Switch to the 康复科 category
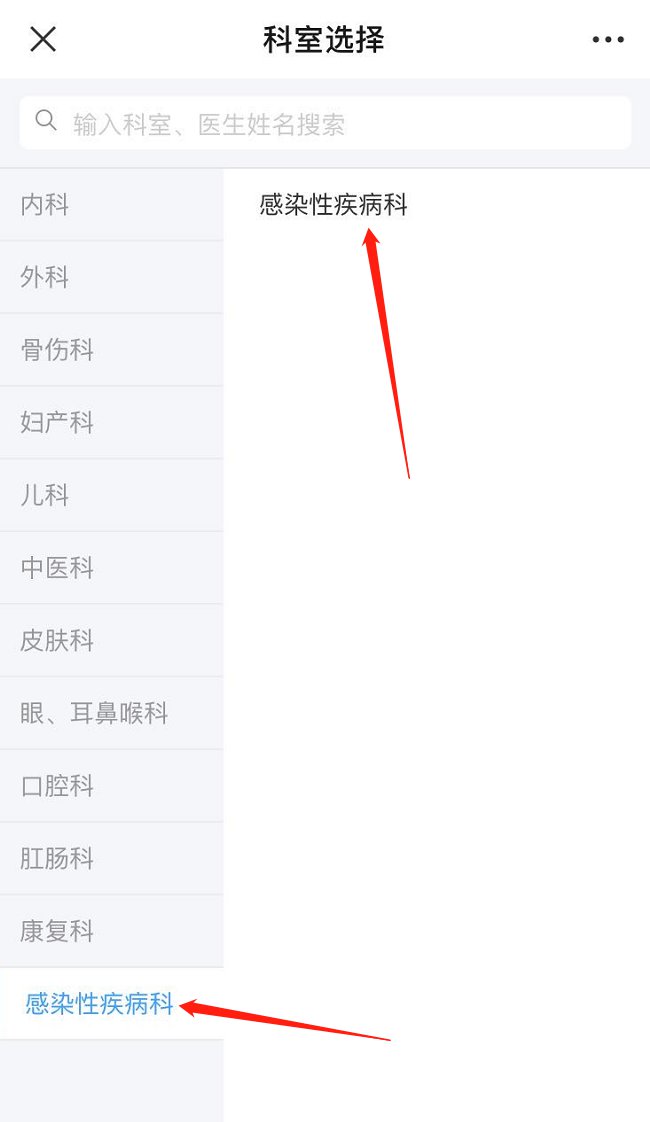The image size is (650, 1122). click(110, 931)
